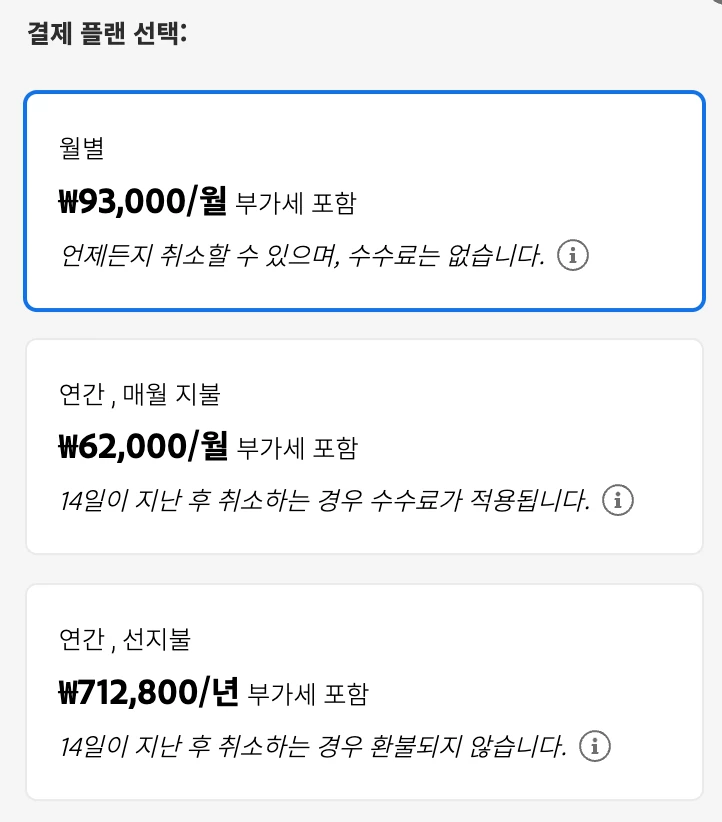Show cancellation fee info for 연간, 매월 지불
The height and width of the screenshot is (822, 722).
pos(619,500)
